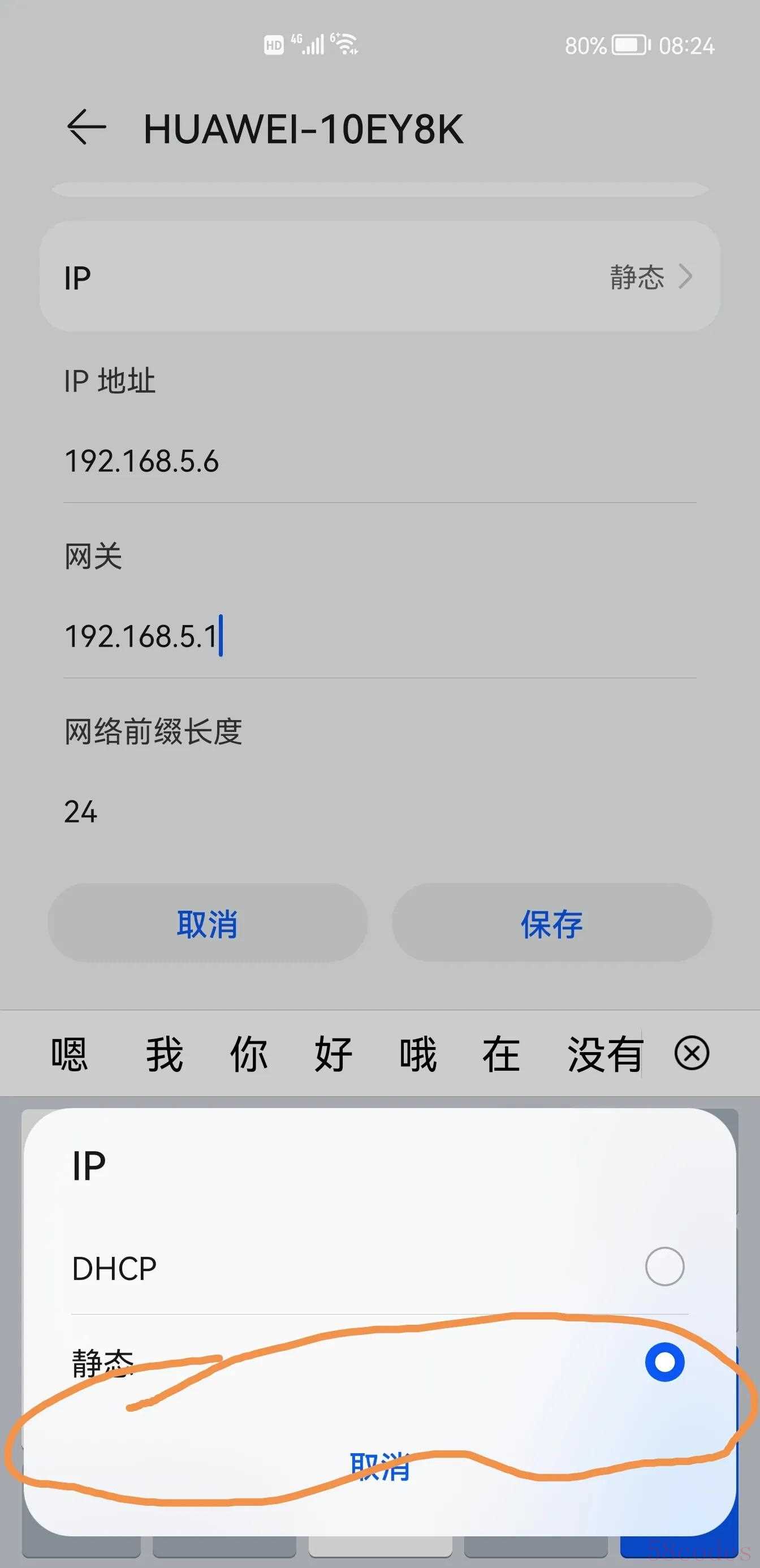Go back from HUAWEI-10EY8K settings
The width and height of the screenshot is (760, 1568).
point(87,127)
